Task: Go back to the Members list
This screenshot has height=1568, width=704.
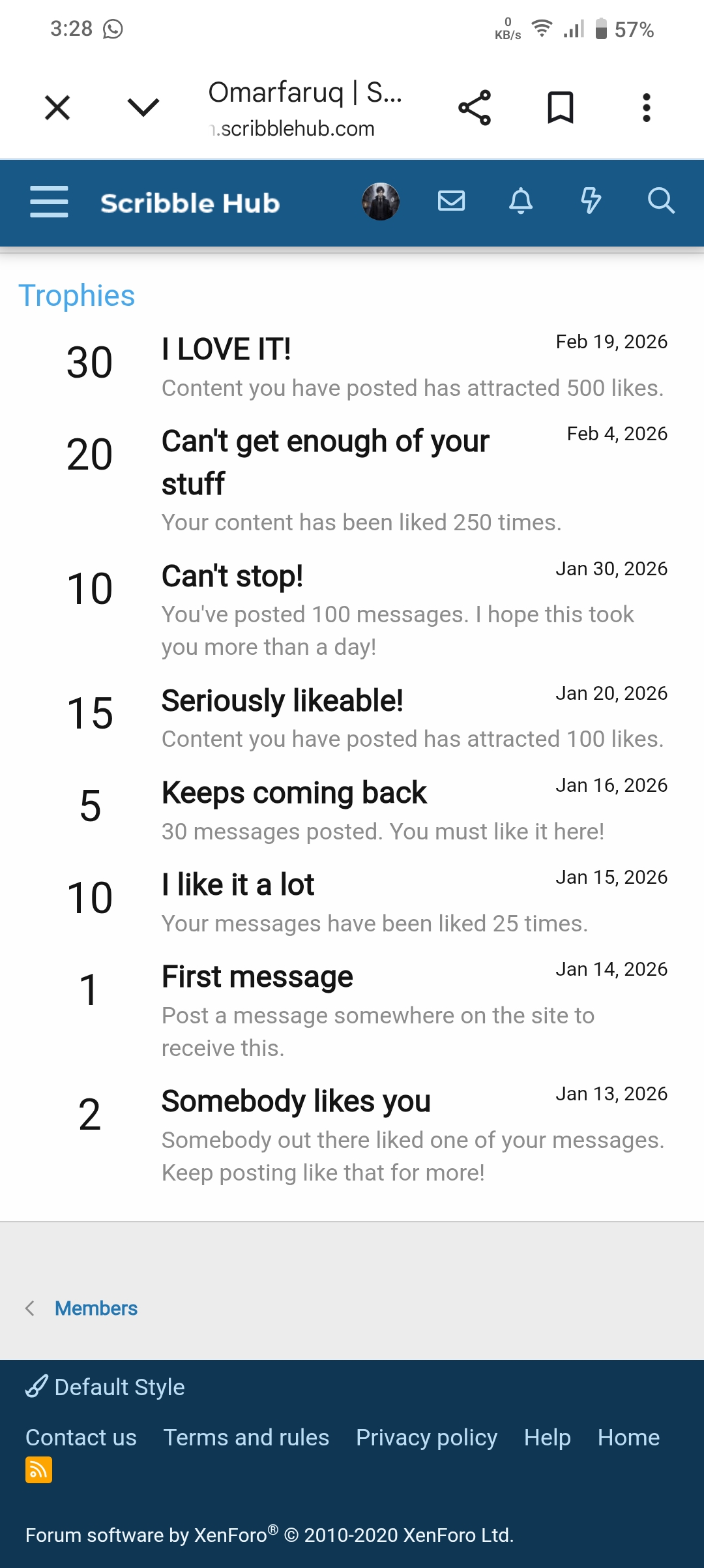Action: [96, 1308]
